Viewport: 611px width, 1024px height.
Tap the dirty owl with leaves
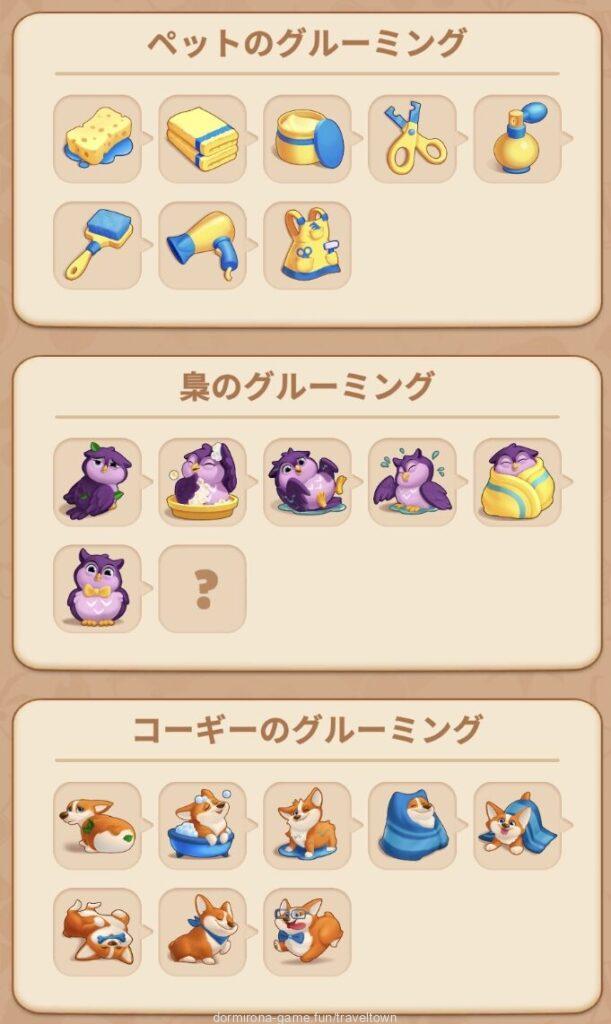[97, 482]
